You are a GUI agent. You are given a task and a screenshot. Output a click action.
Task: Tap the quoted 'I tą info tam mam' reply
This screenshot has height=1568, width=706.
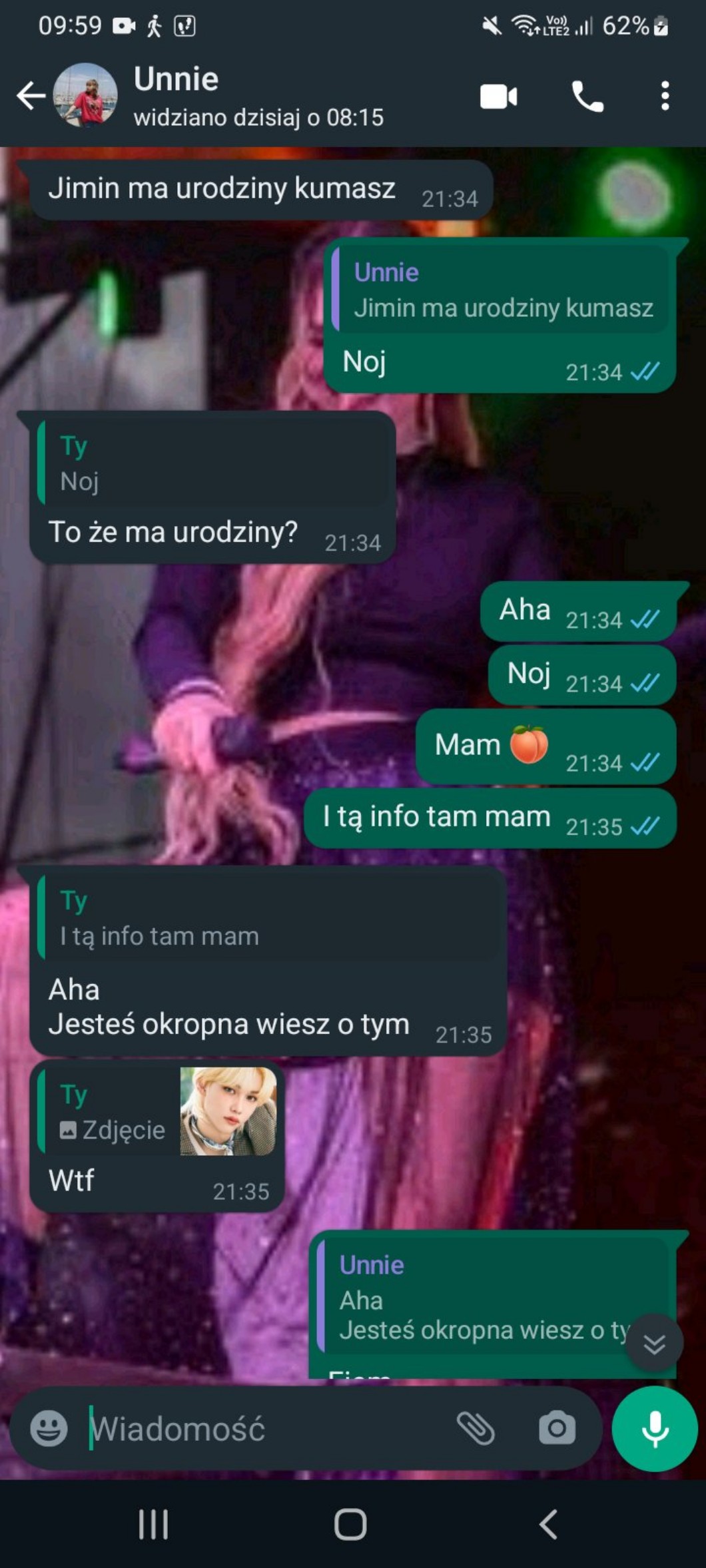click(269, 917)
